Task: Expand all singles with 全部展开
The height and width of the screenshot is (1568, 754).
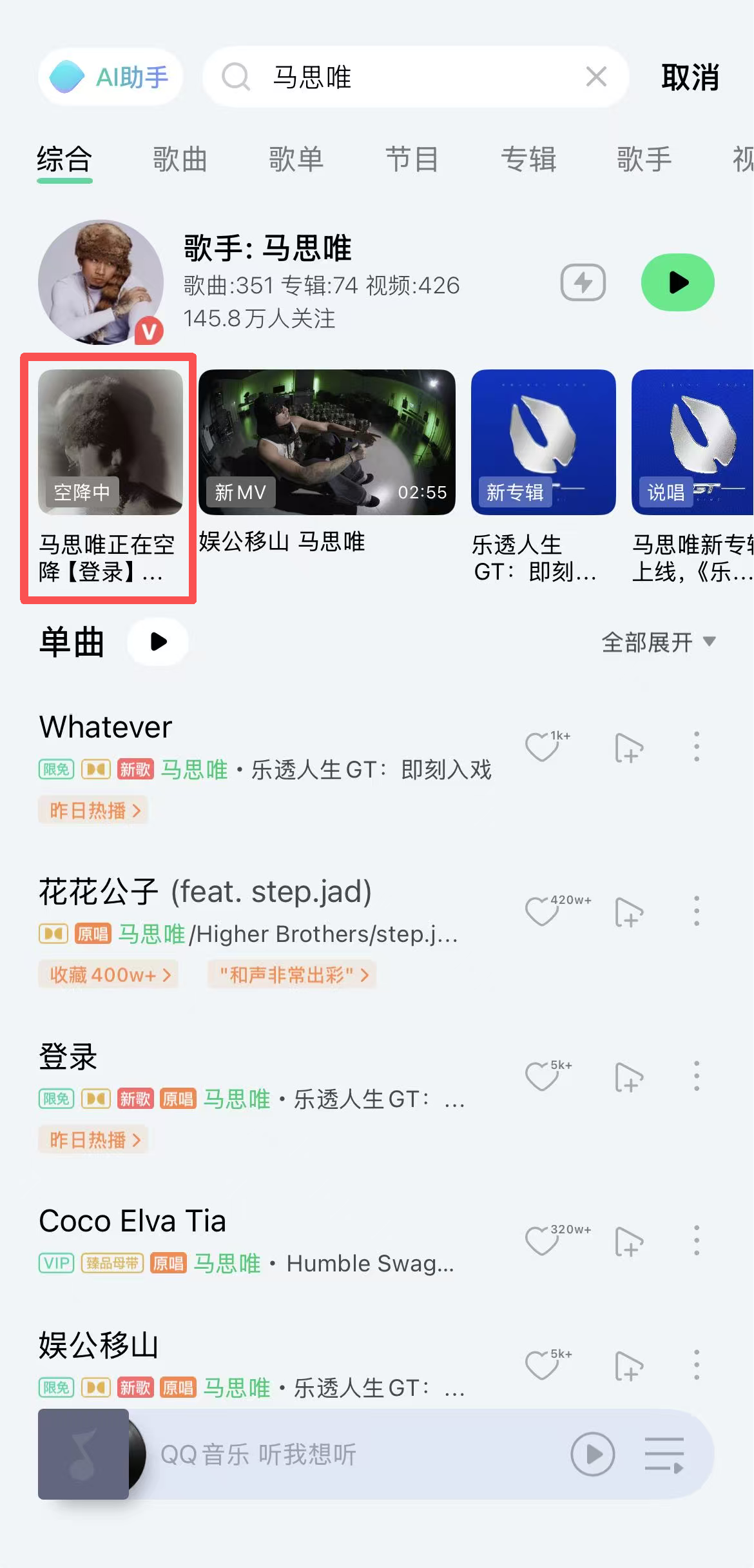Action: pyautogui.click(x=658, y=642)
